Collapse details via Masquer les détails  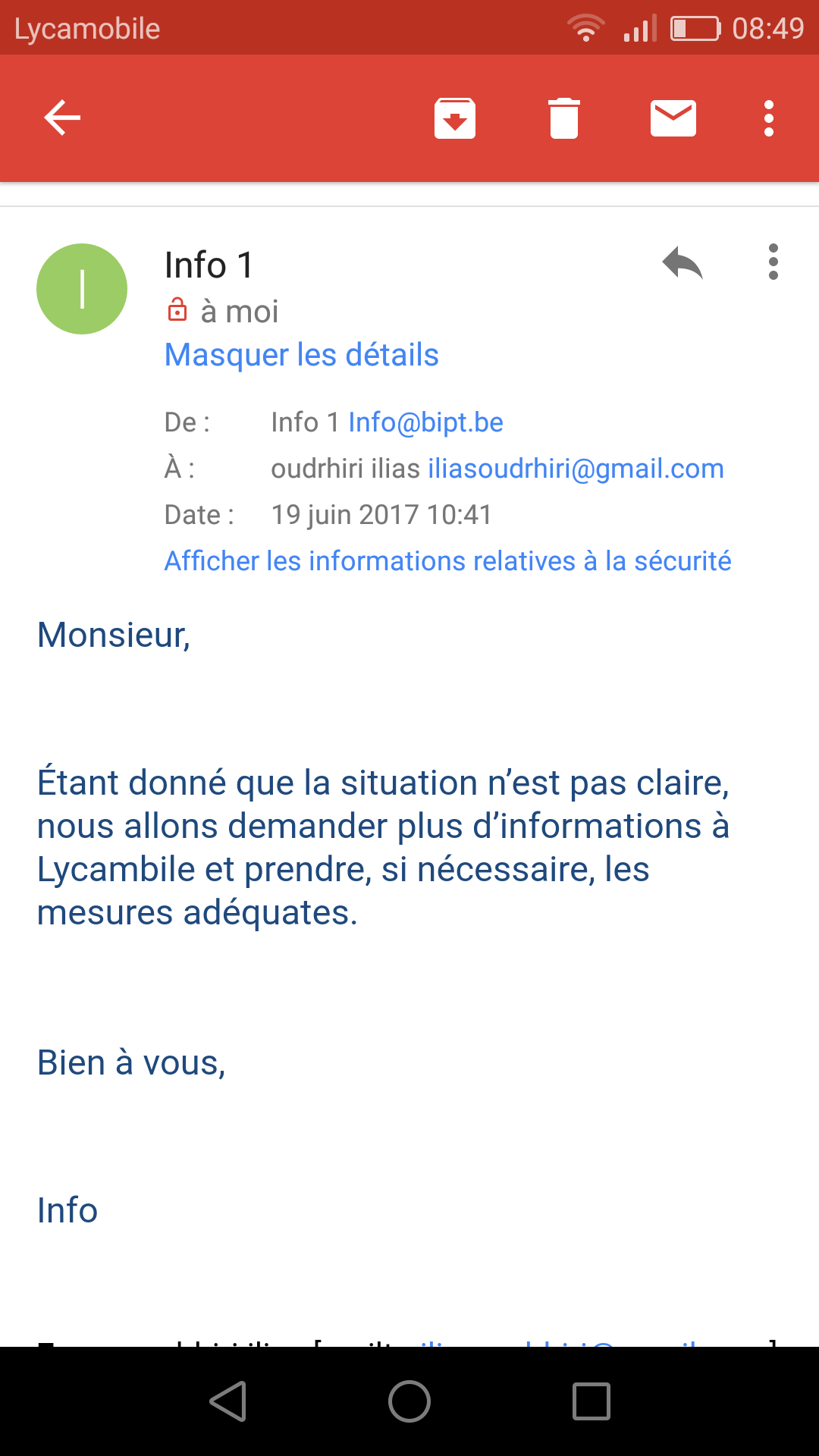302,355
